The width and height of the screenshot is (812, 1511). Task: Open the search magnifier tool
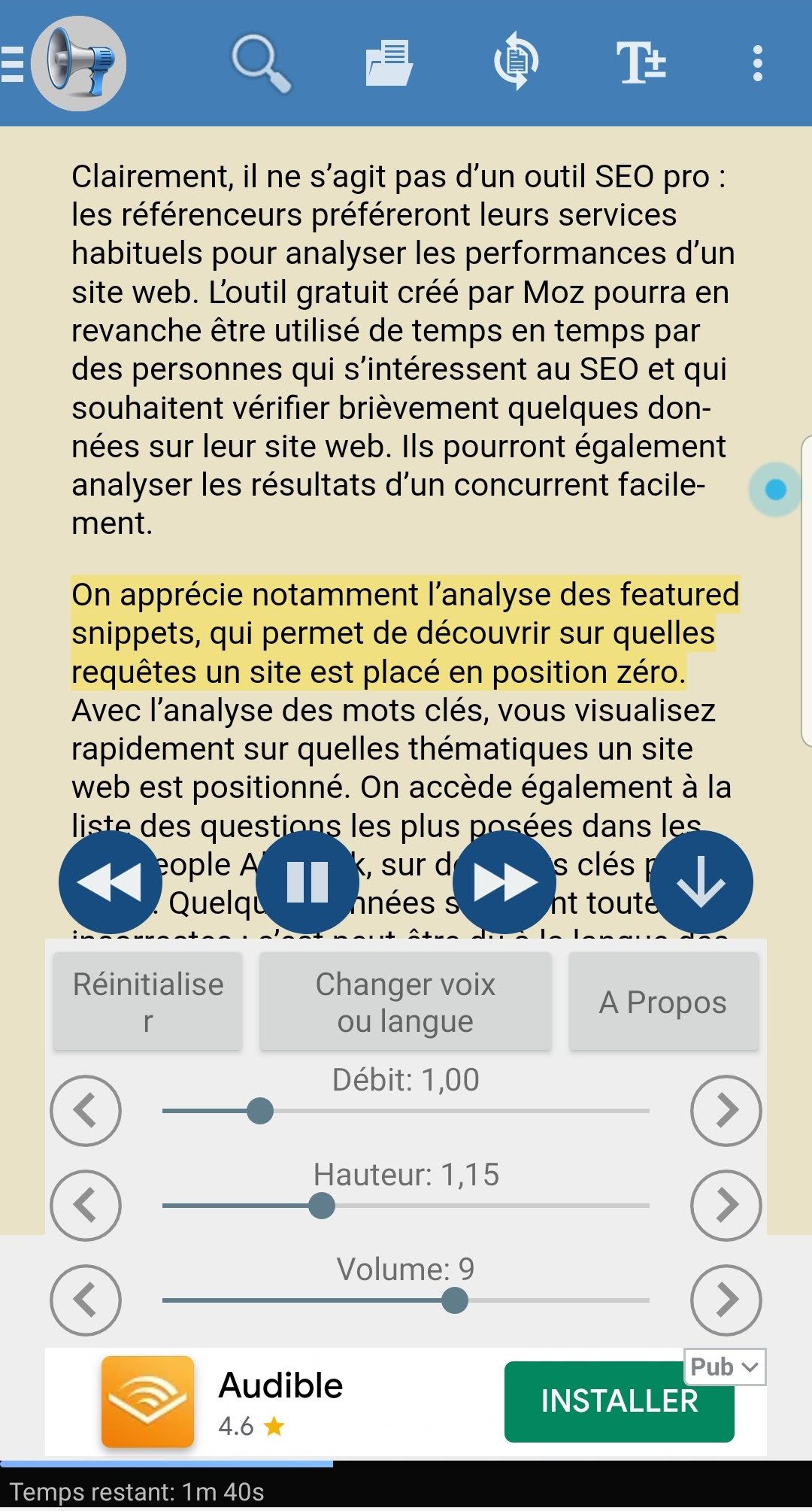[x=261, y=64]
